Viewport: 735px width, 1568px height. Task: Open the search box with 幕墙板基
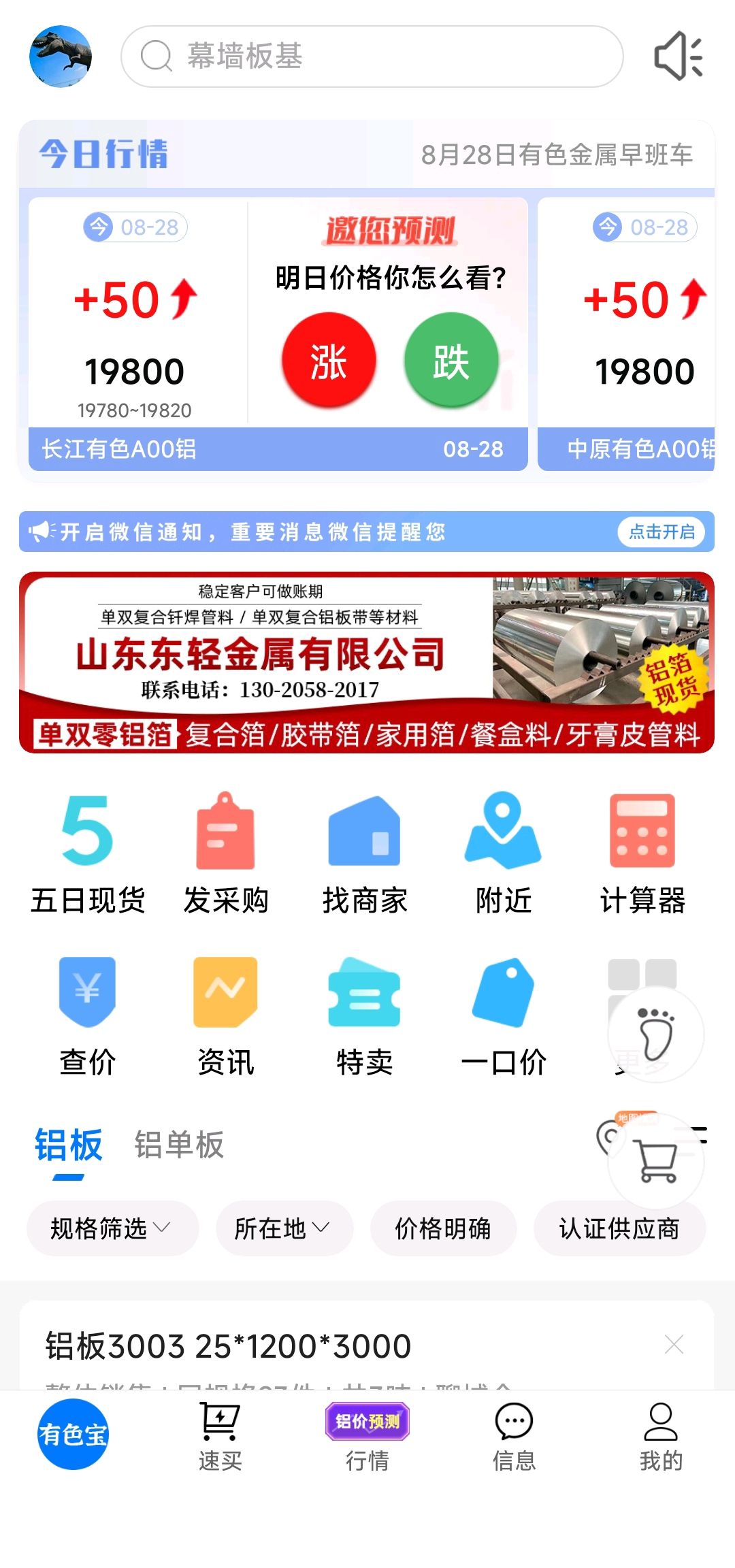(372, 56)
